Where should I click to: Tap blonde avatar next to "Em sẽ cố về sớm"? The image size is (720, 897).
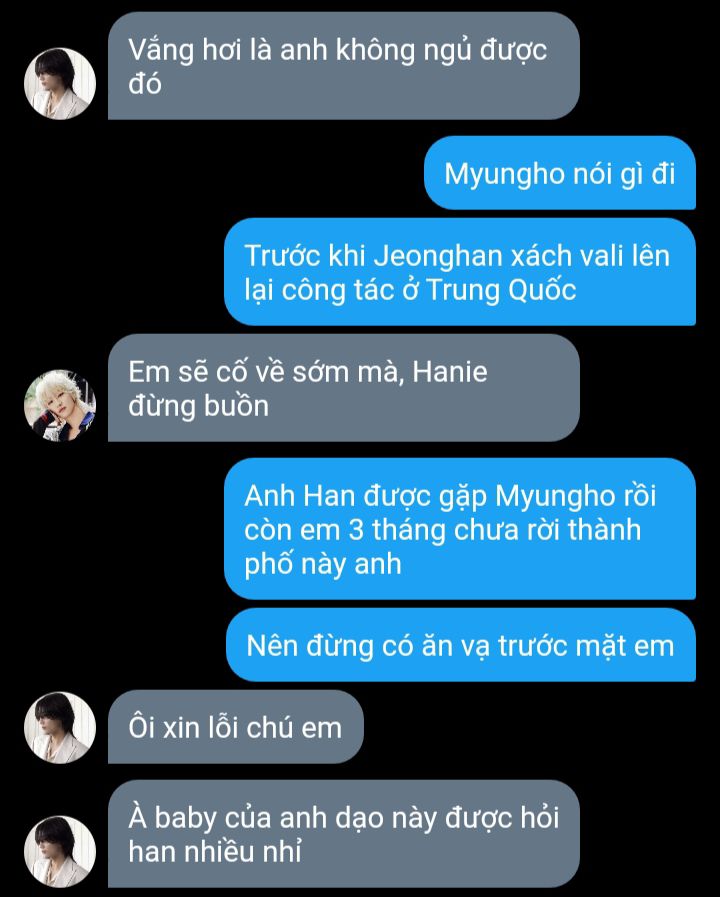pos(60,406)
